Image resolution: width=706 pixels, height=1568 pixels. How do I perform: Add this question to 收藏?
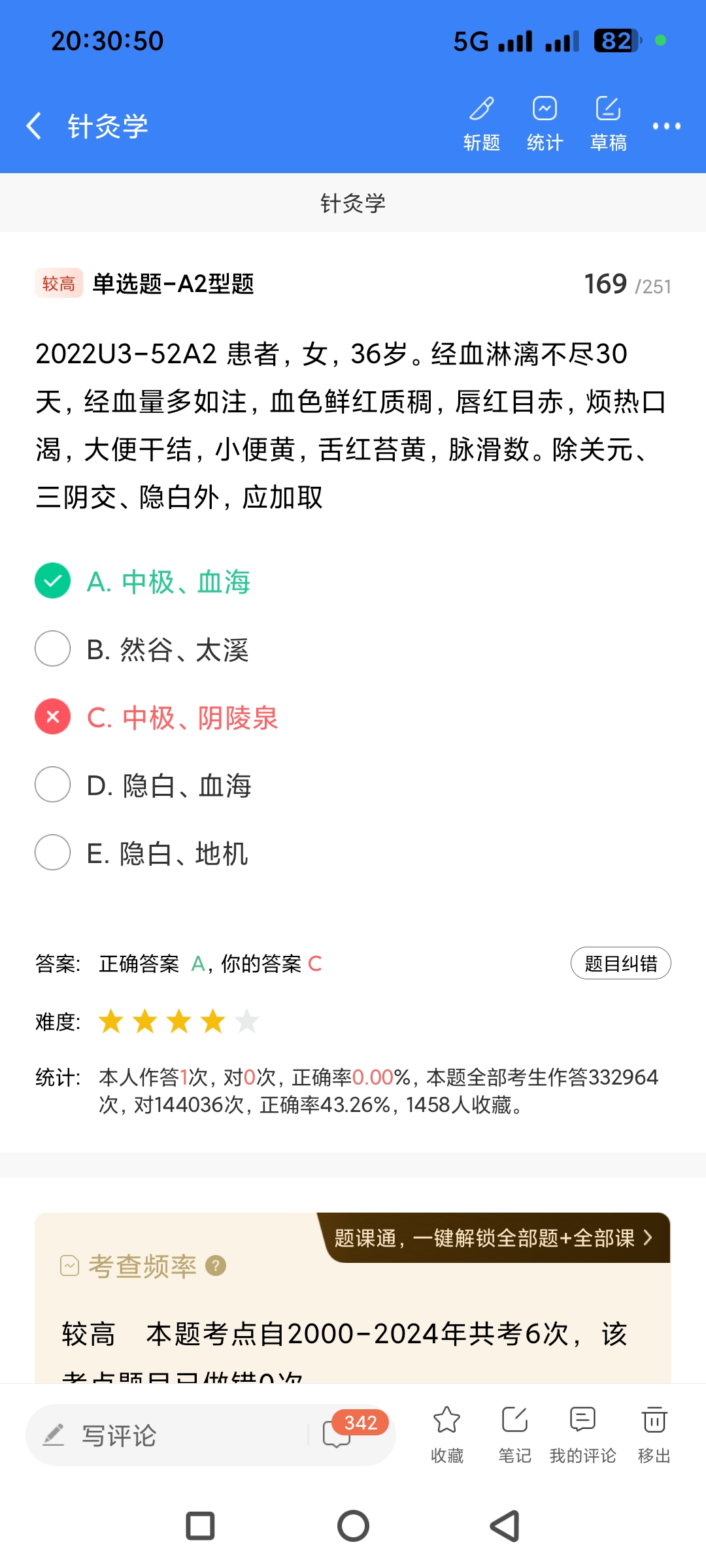(x=447, y=1434)
